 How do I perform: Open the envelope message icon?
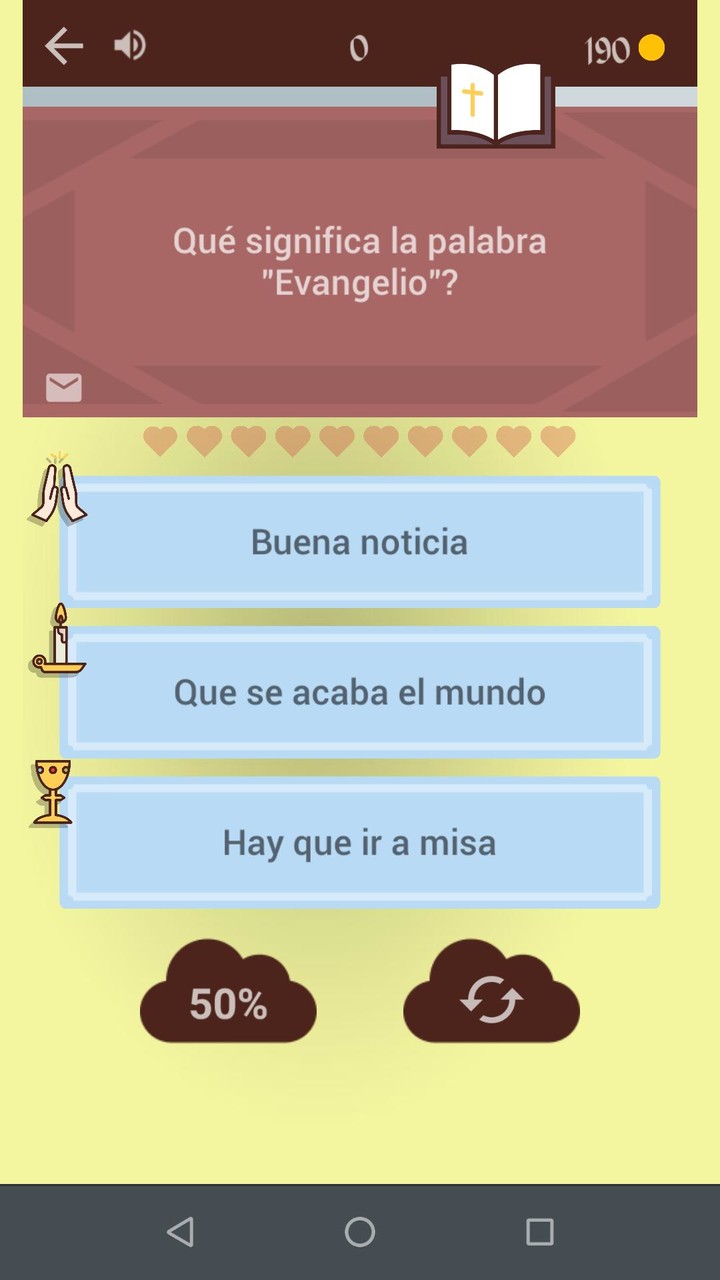tap(63, 388)
